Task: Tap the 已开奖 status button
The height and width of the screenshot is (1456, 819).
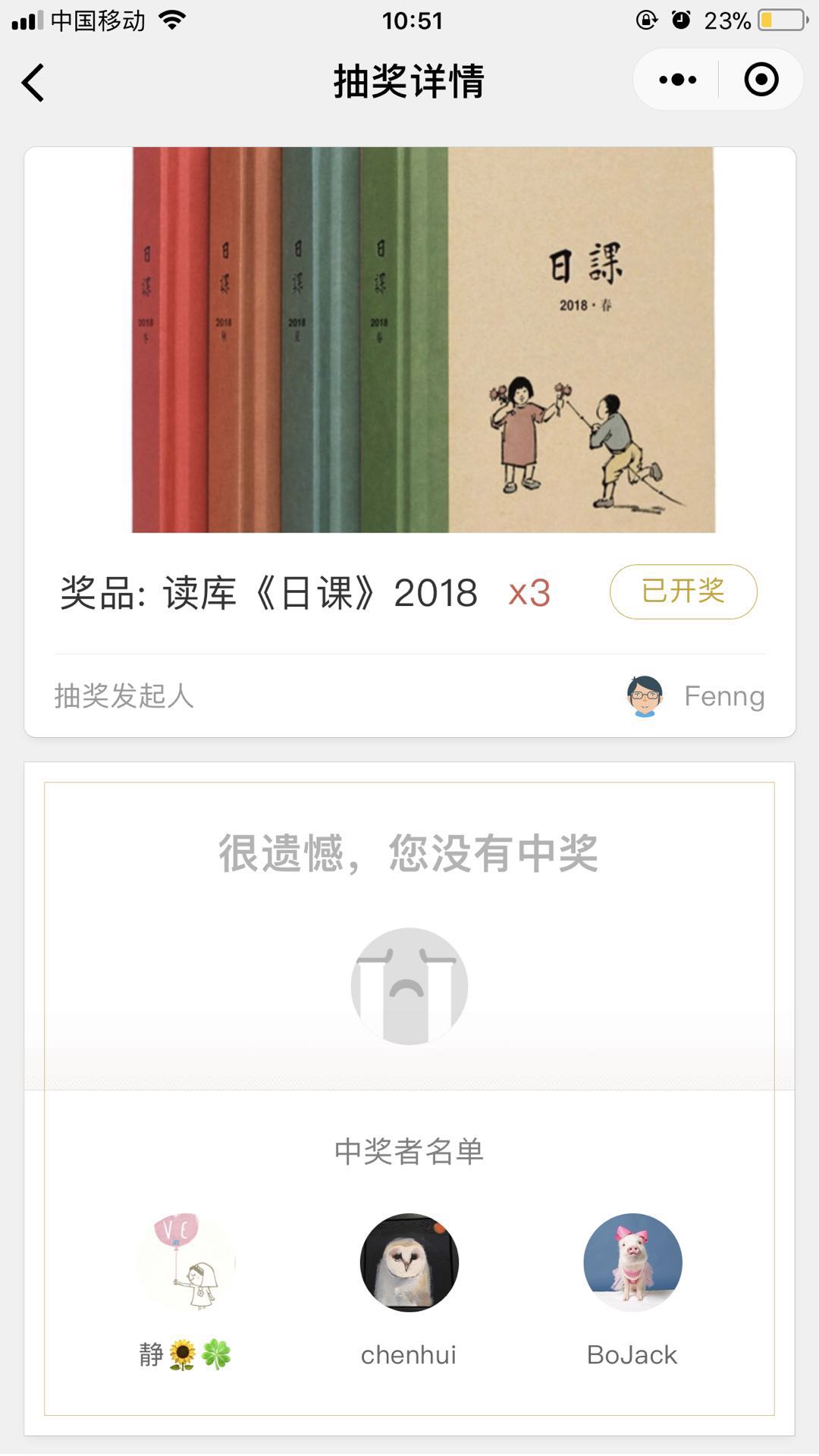Action: point(683,591)
